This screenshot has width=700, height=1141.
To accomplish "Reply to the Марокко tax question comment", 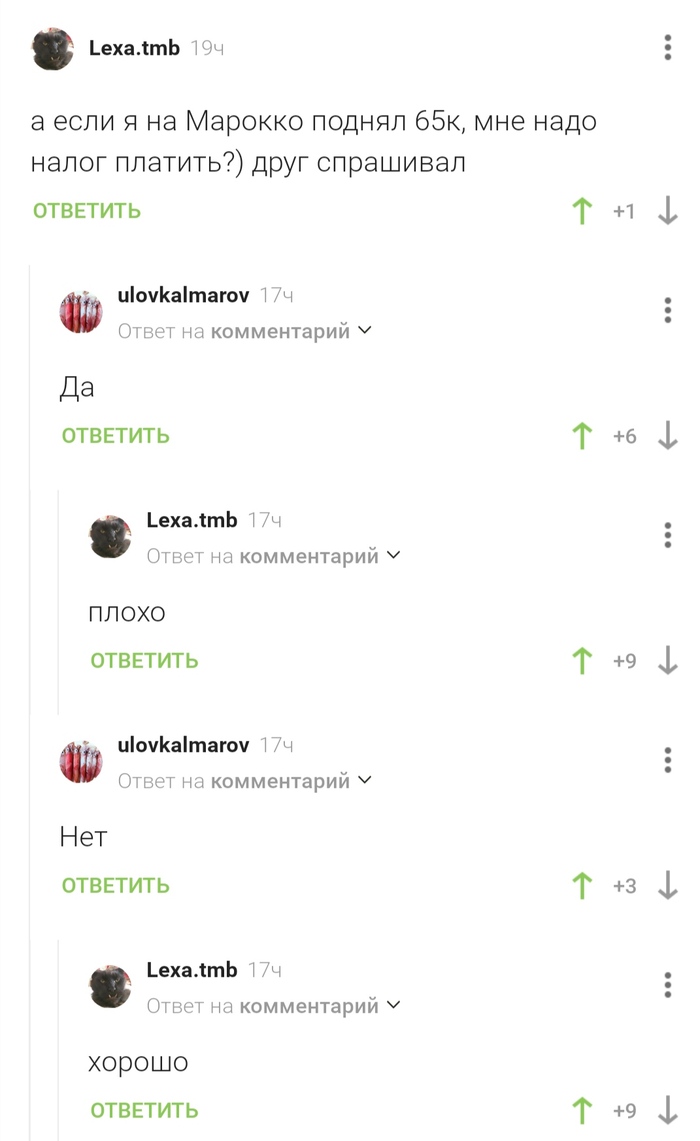I will click(x=87, y=211).
